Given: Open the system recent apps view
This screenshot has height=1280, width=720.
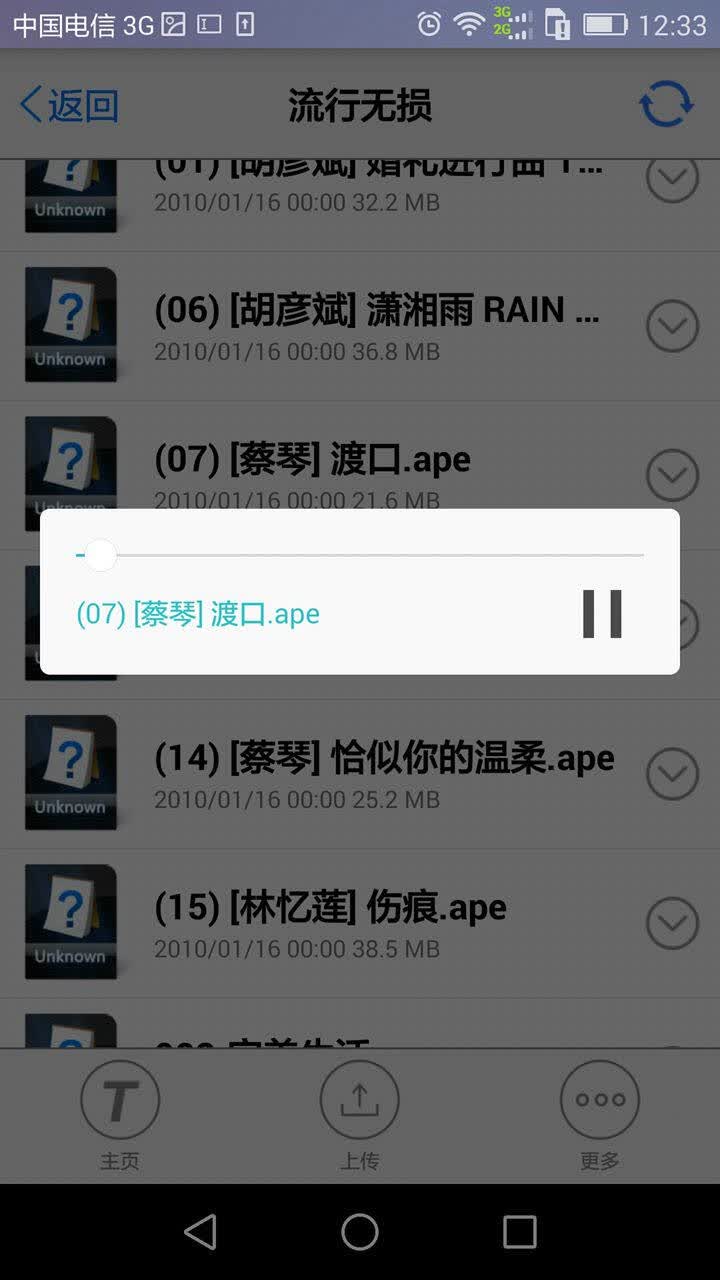Looking at the screenshot, I should click(x=520, y=1232).
